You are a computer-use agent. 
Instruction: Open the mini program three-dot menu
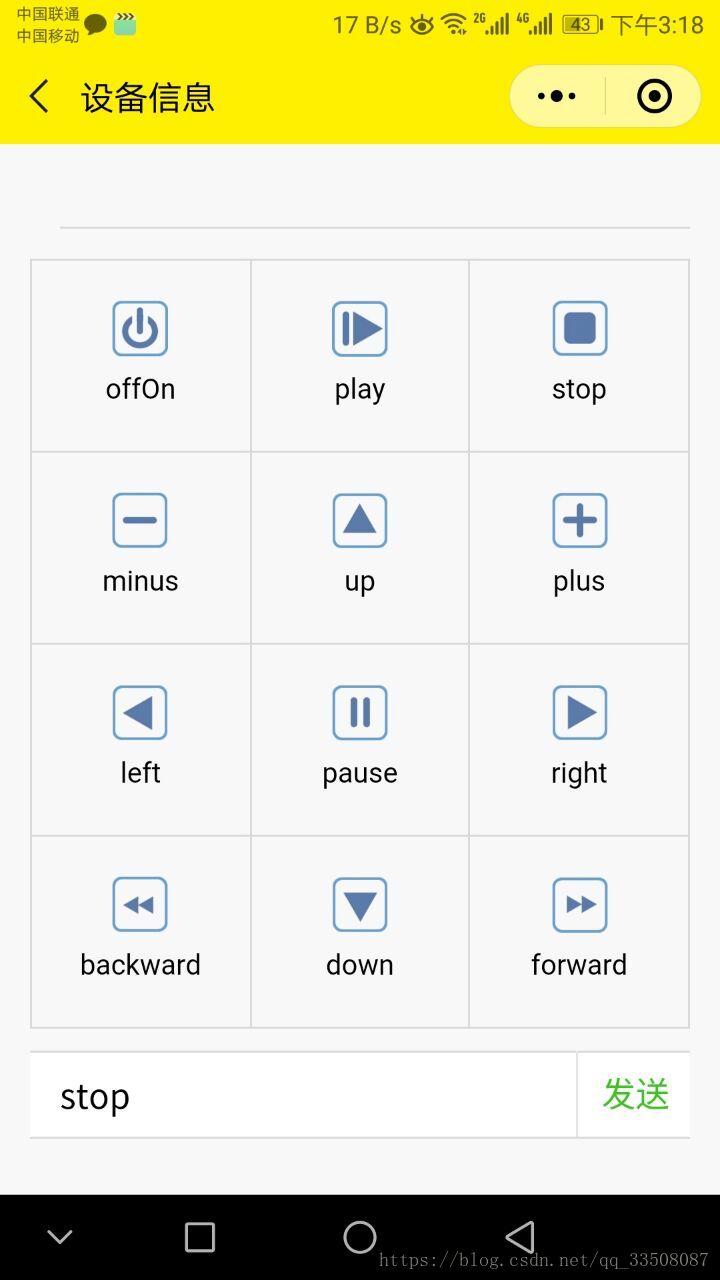coord(557,97)
